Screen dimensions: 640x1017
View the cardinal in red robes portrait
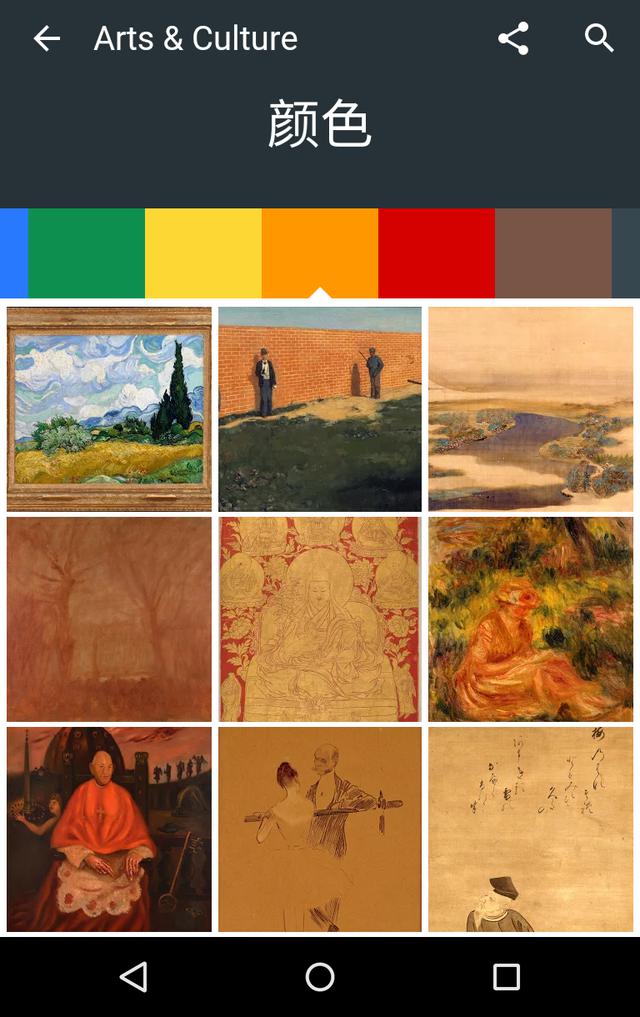[109, 829]
